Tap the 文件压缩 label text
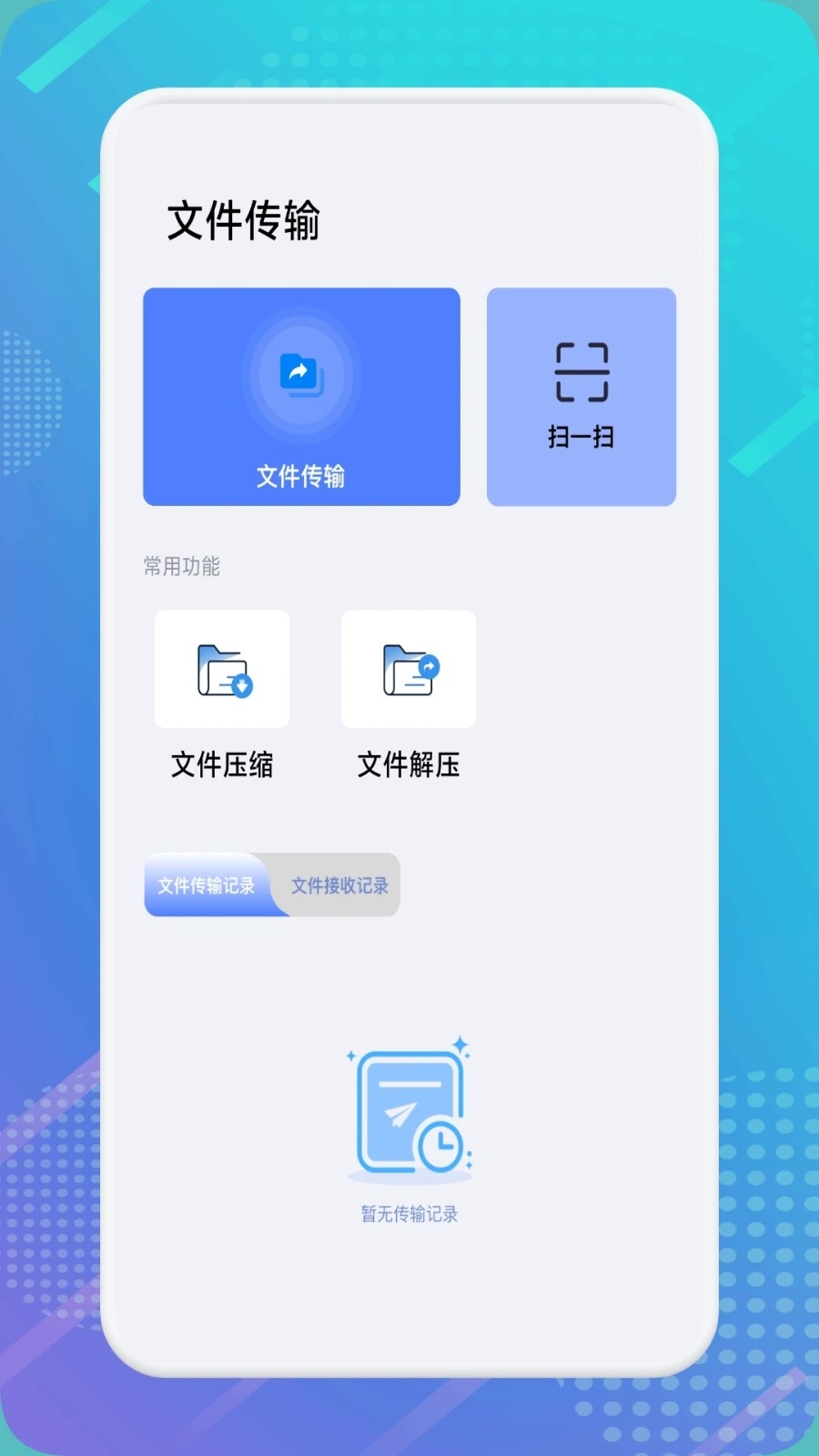819x1456 pixels. tap(222, 765)
